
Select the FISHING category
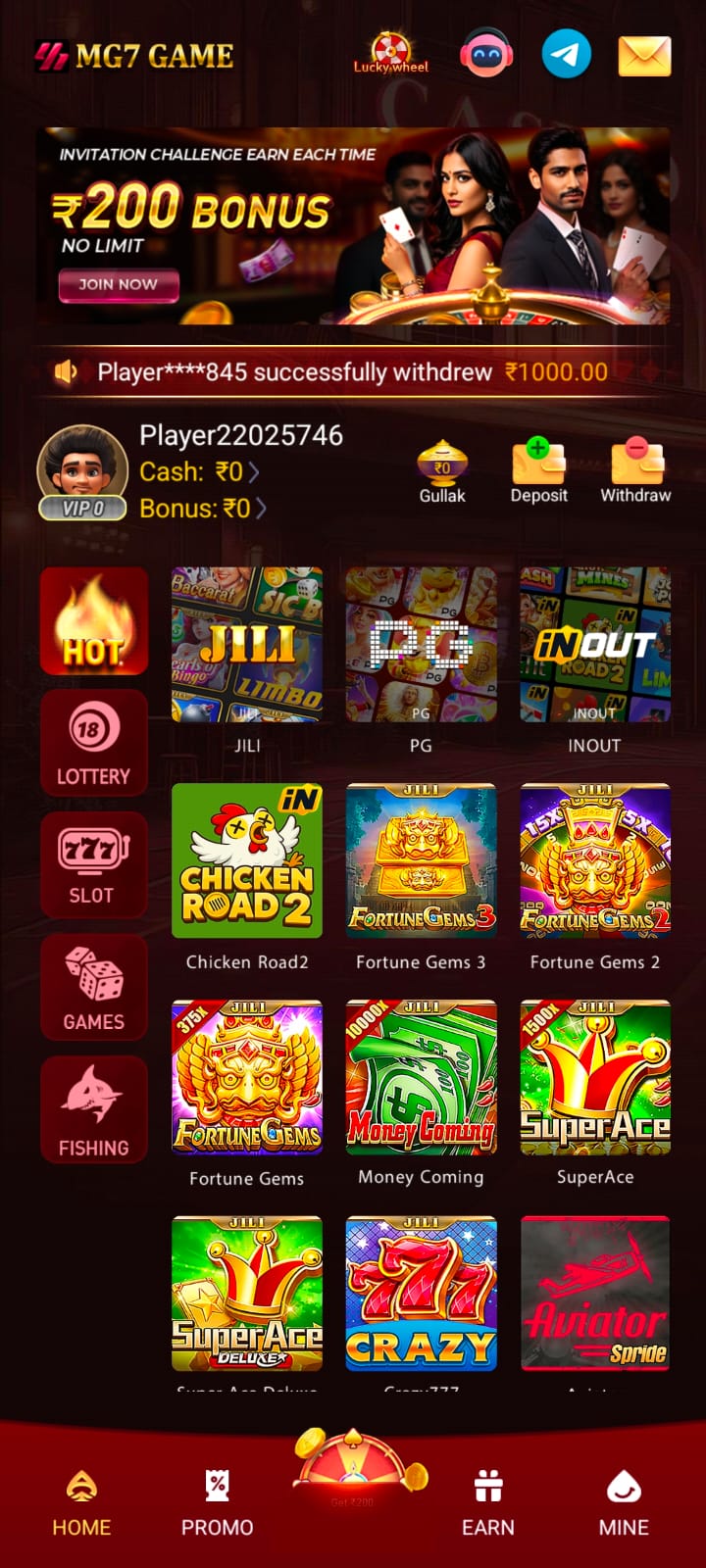pyautogui.click(x=94, y=1109)
